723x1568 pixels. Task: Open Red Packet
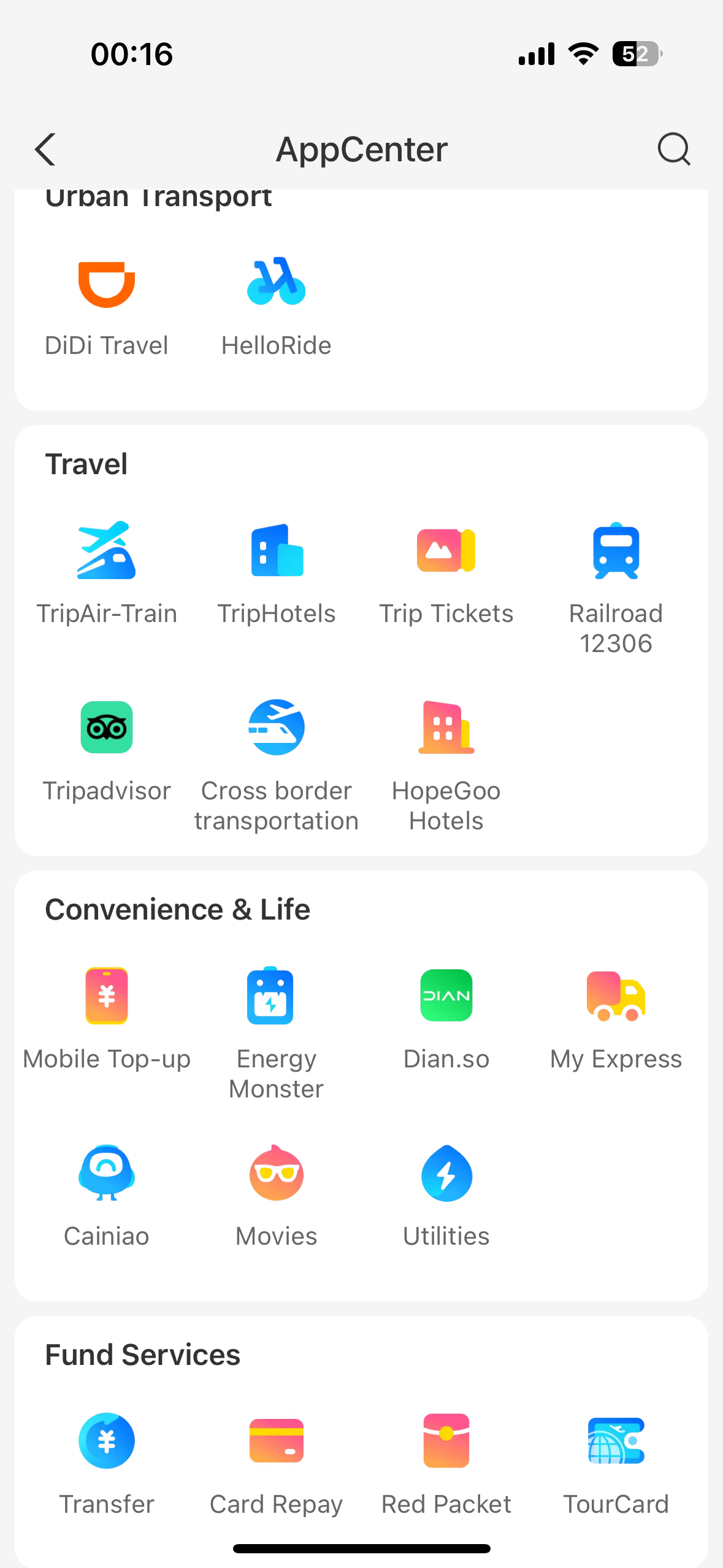(x=446, y=1442)
